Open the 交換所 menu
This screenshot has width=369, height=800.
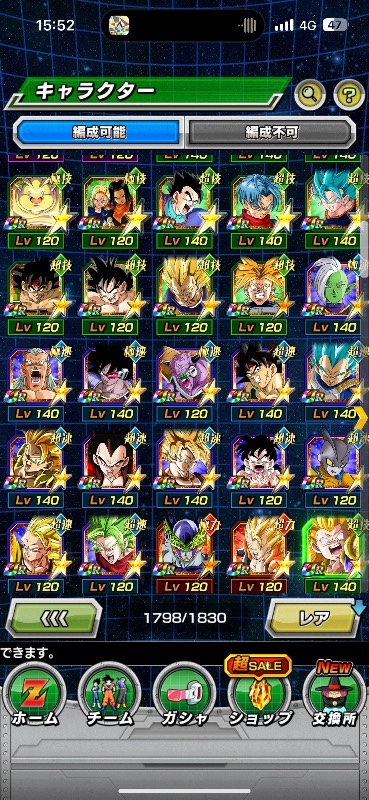335,694
